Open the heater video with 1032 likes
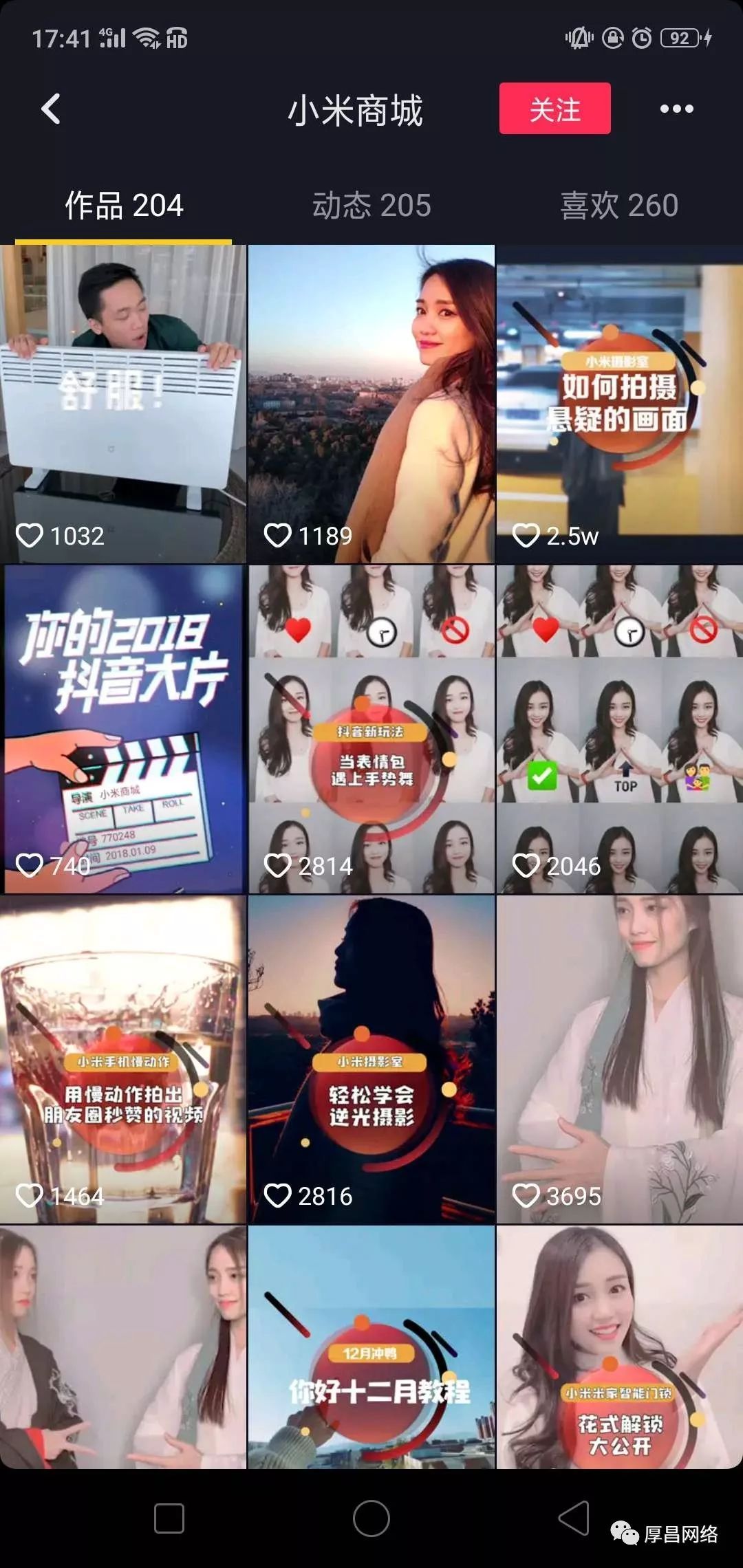 123,404
